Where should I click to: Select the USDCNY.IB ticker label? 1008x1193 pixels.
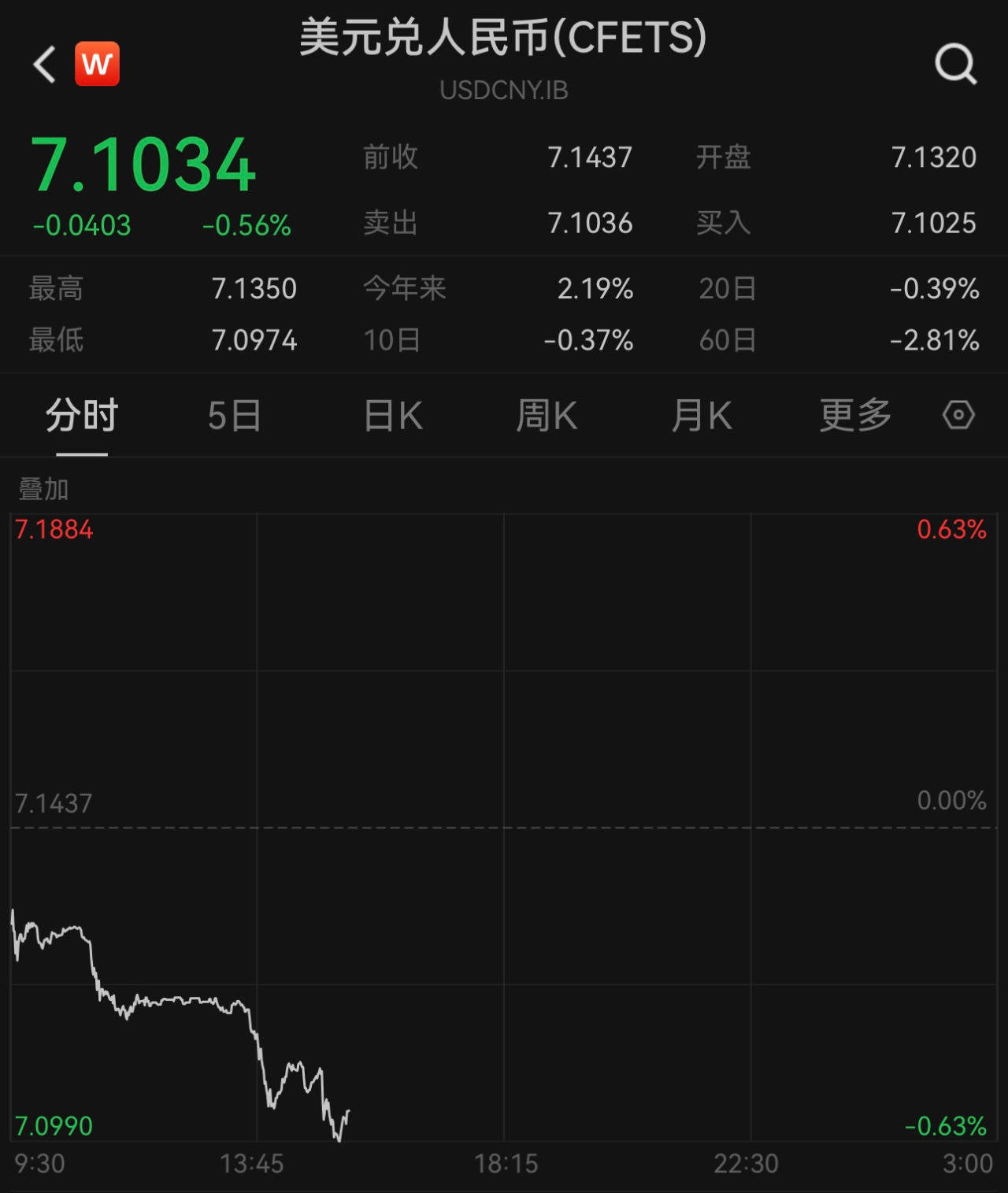pos(504,90)
